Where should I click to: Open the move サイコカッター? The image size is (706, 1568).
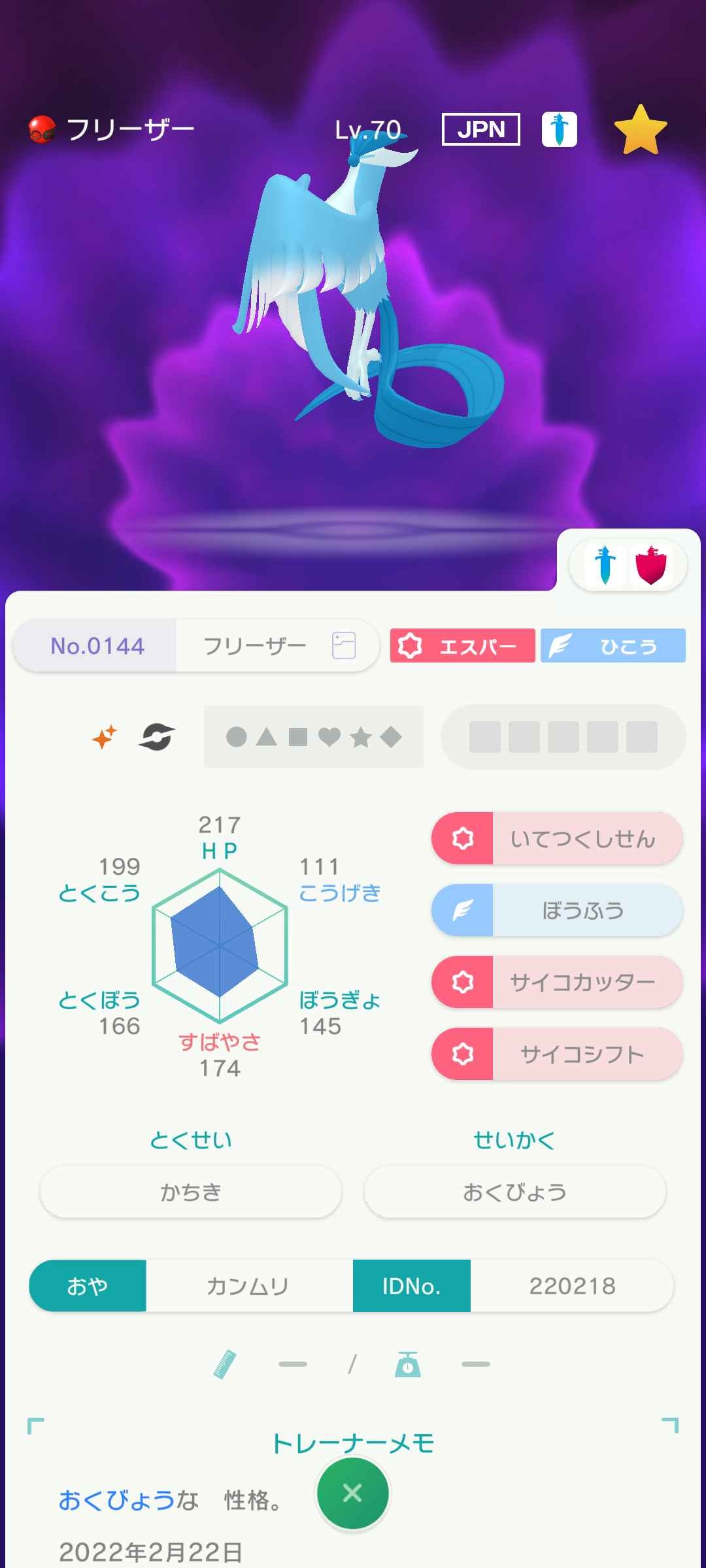(x=557, y=982)
